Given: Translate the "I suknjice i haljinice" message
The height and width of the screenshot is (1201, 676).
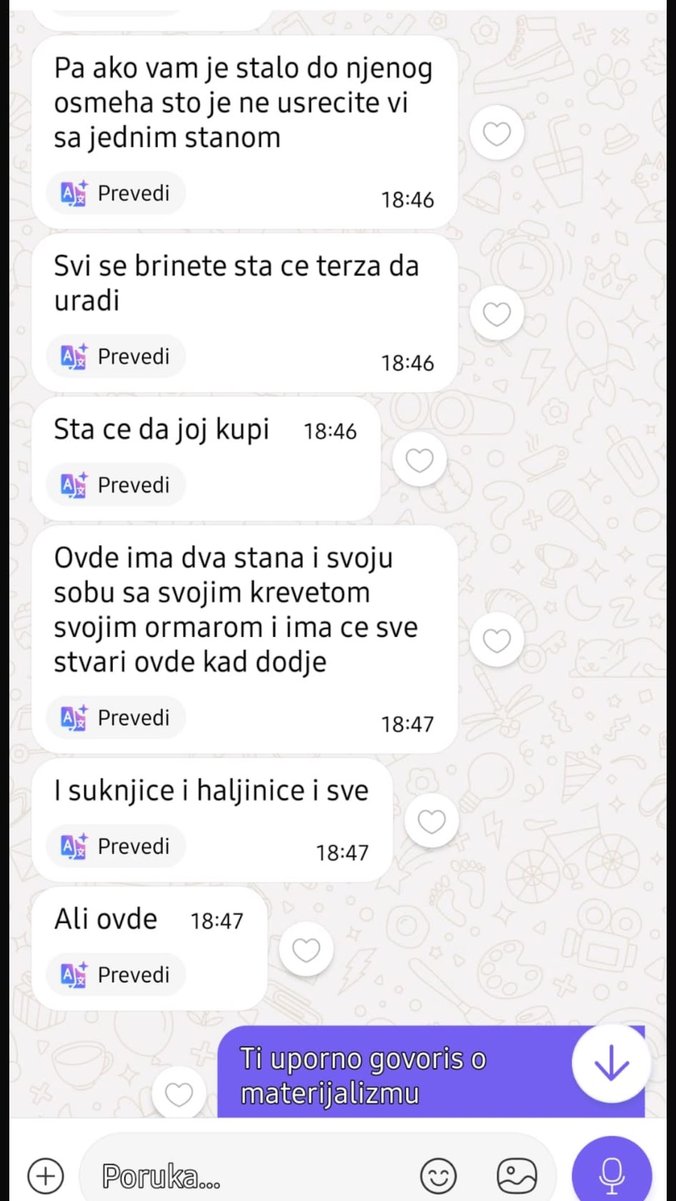Looking at the screenshot, I should coord(115,846).
